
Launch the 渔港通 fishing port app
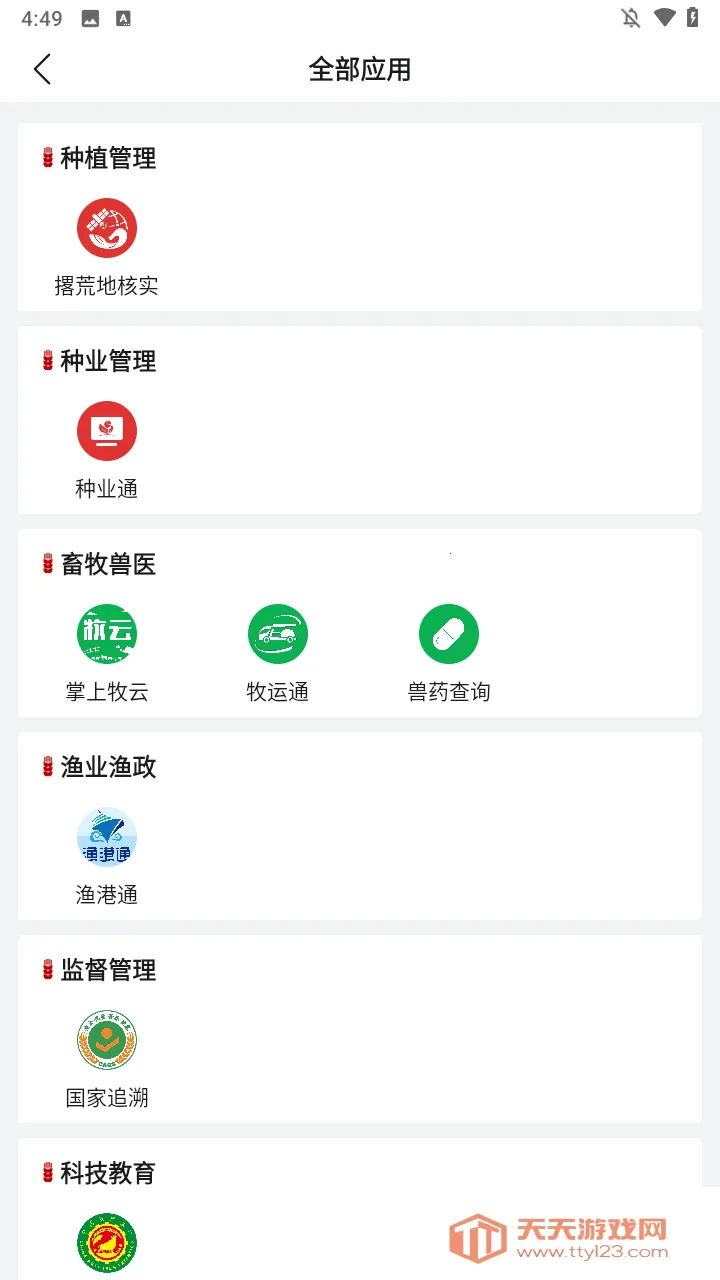point(107,837)
